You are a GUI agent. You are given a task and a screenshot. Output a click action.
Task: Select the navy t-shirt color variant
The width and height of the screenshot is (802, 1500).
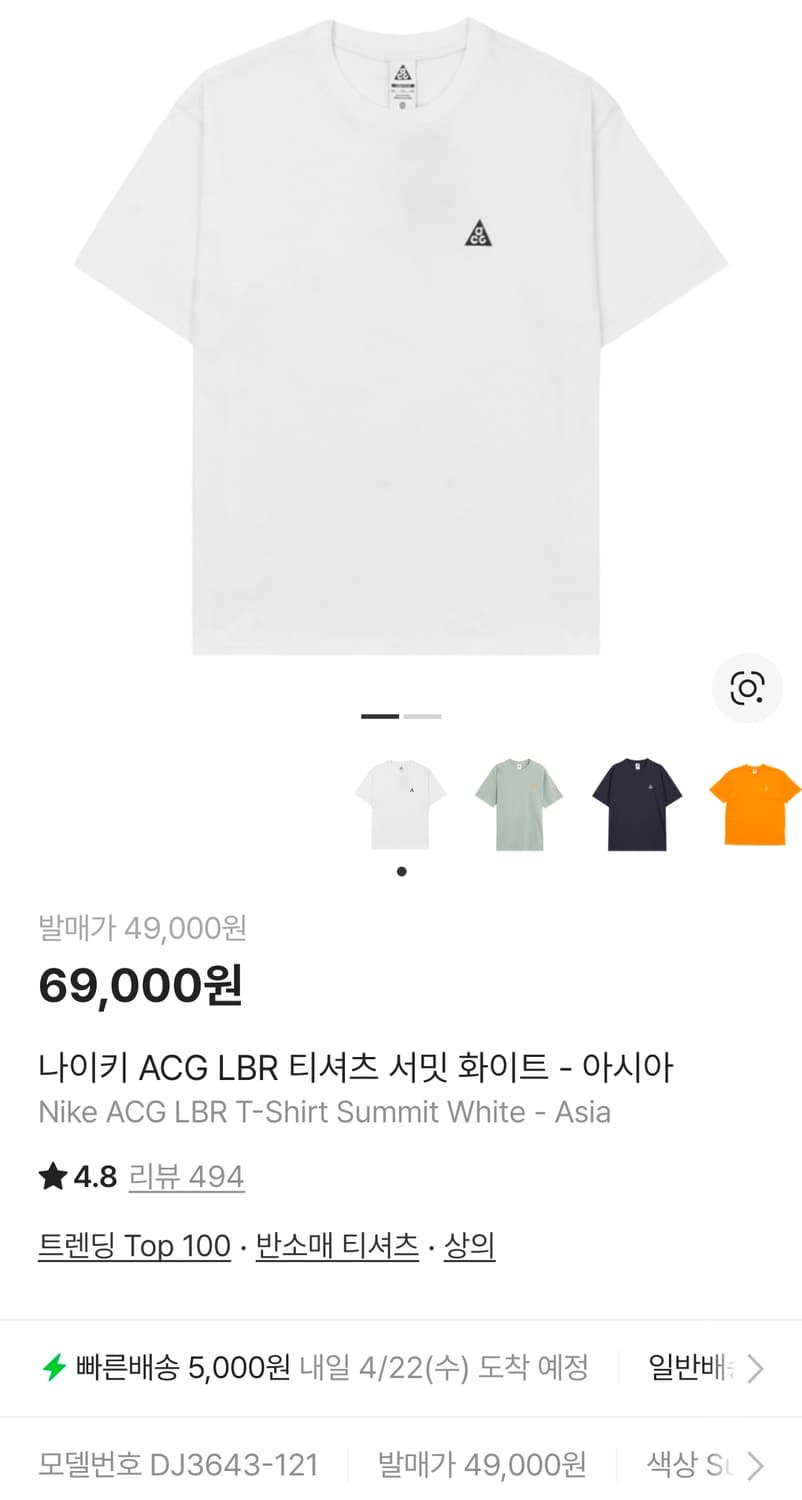[x=635, y=805]
